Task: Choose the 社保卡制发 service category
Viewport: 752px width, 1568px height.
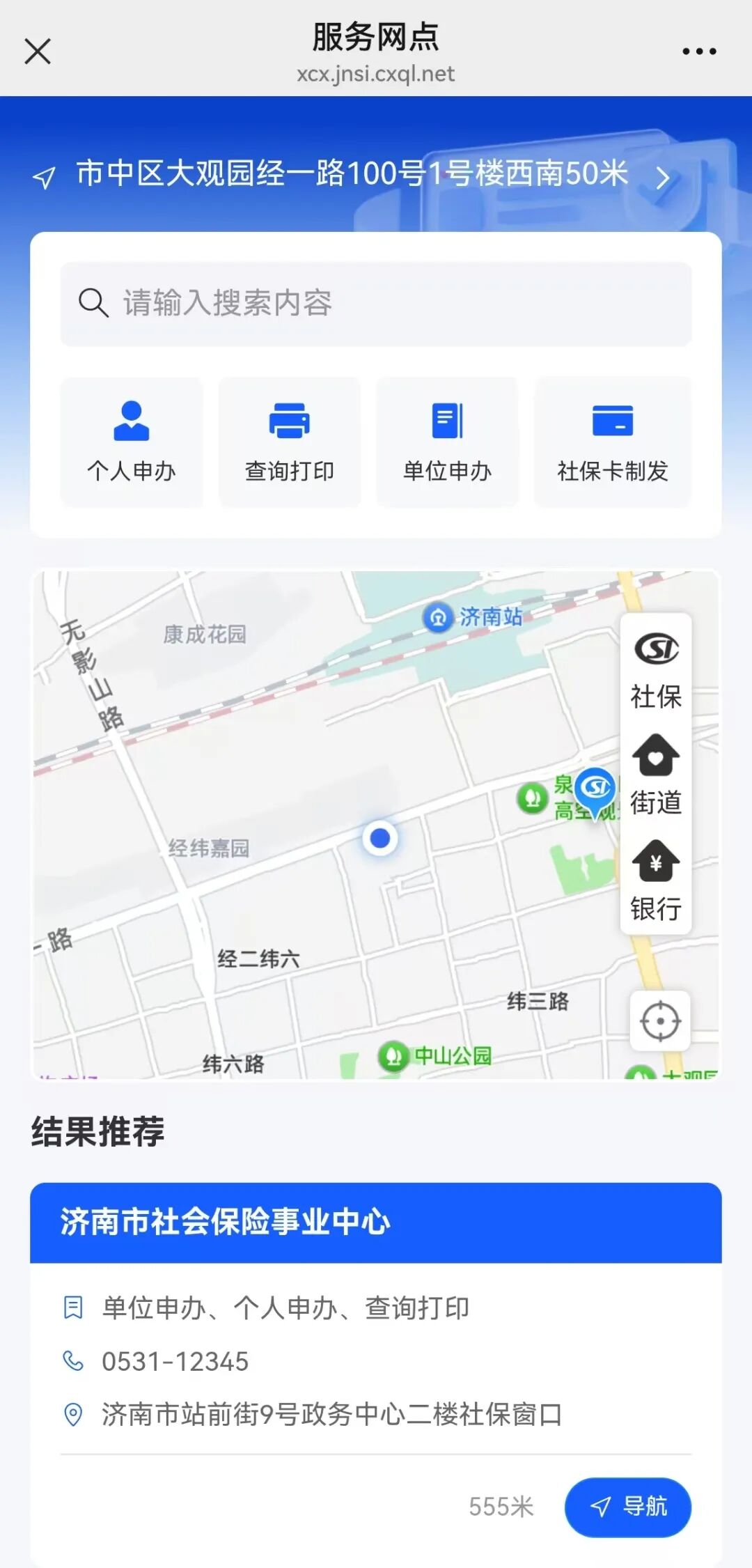Action: click(613, 442)
